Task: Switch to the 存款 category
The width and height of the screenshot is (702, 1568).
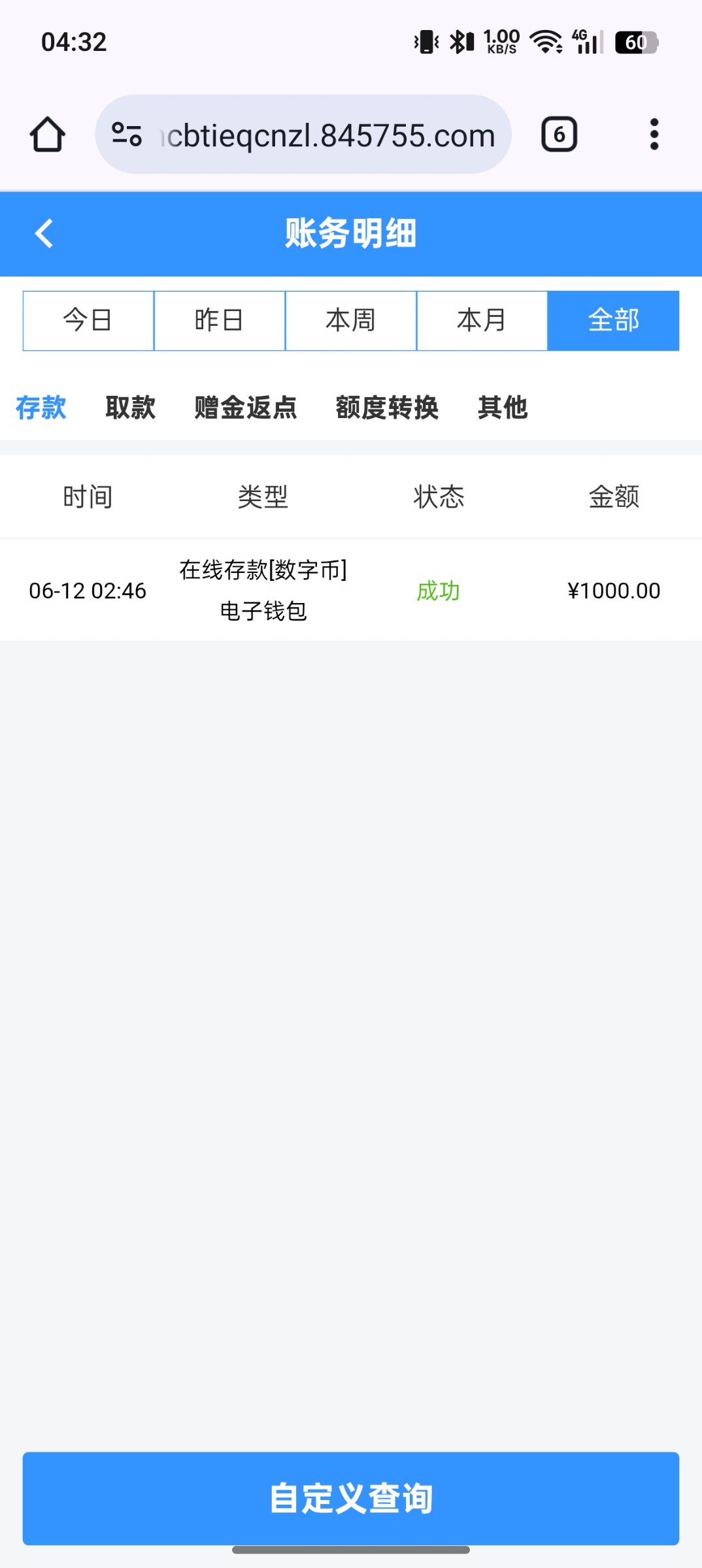Action: [41, 408]
